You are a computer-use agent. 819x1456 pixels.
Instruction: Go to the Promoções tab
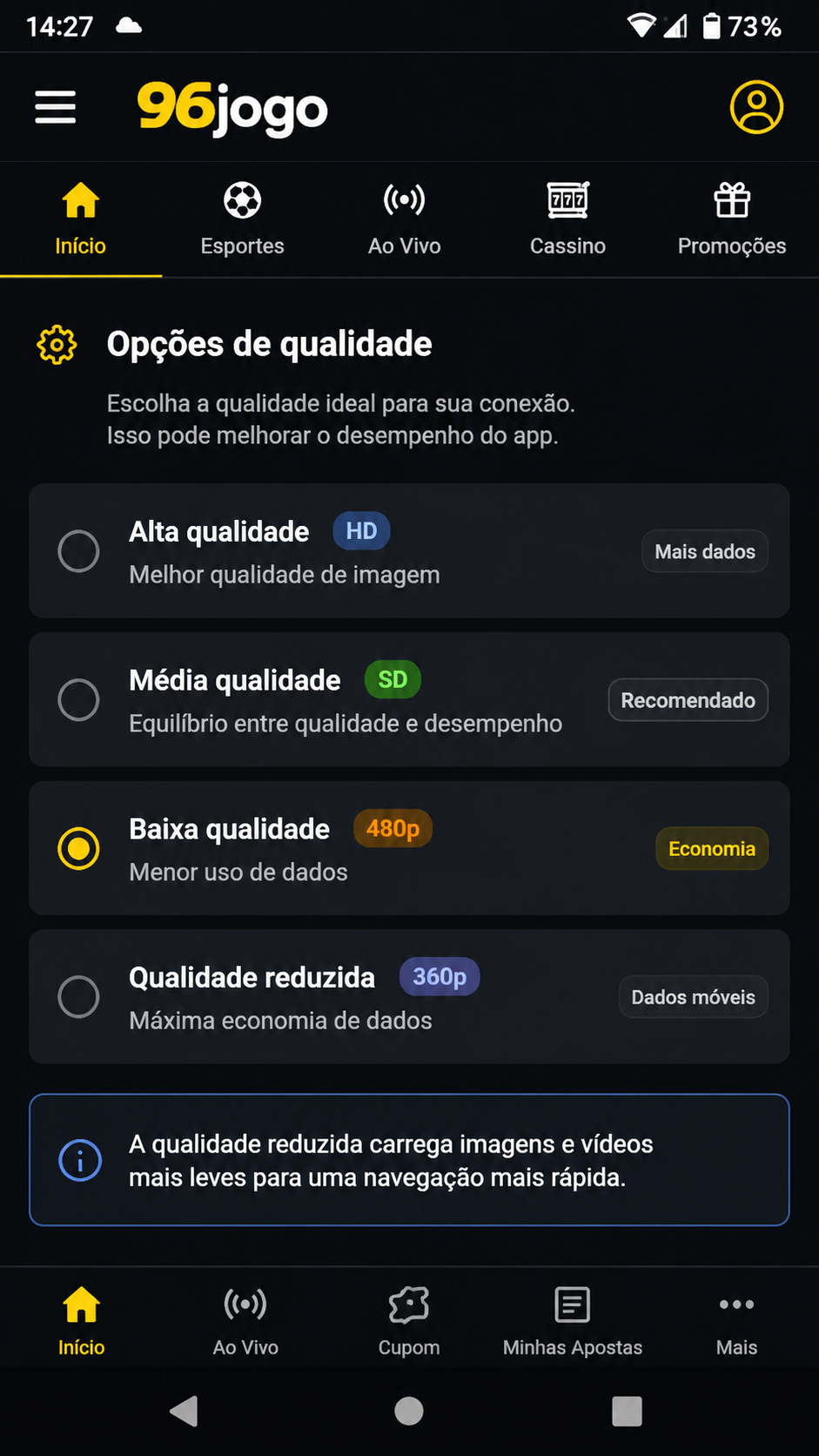coord(732,219)
